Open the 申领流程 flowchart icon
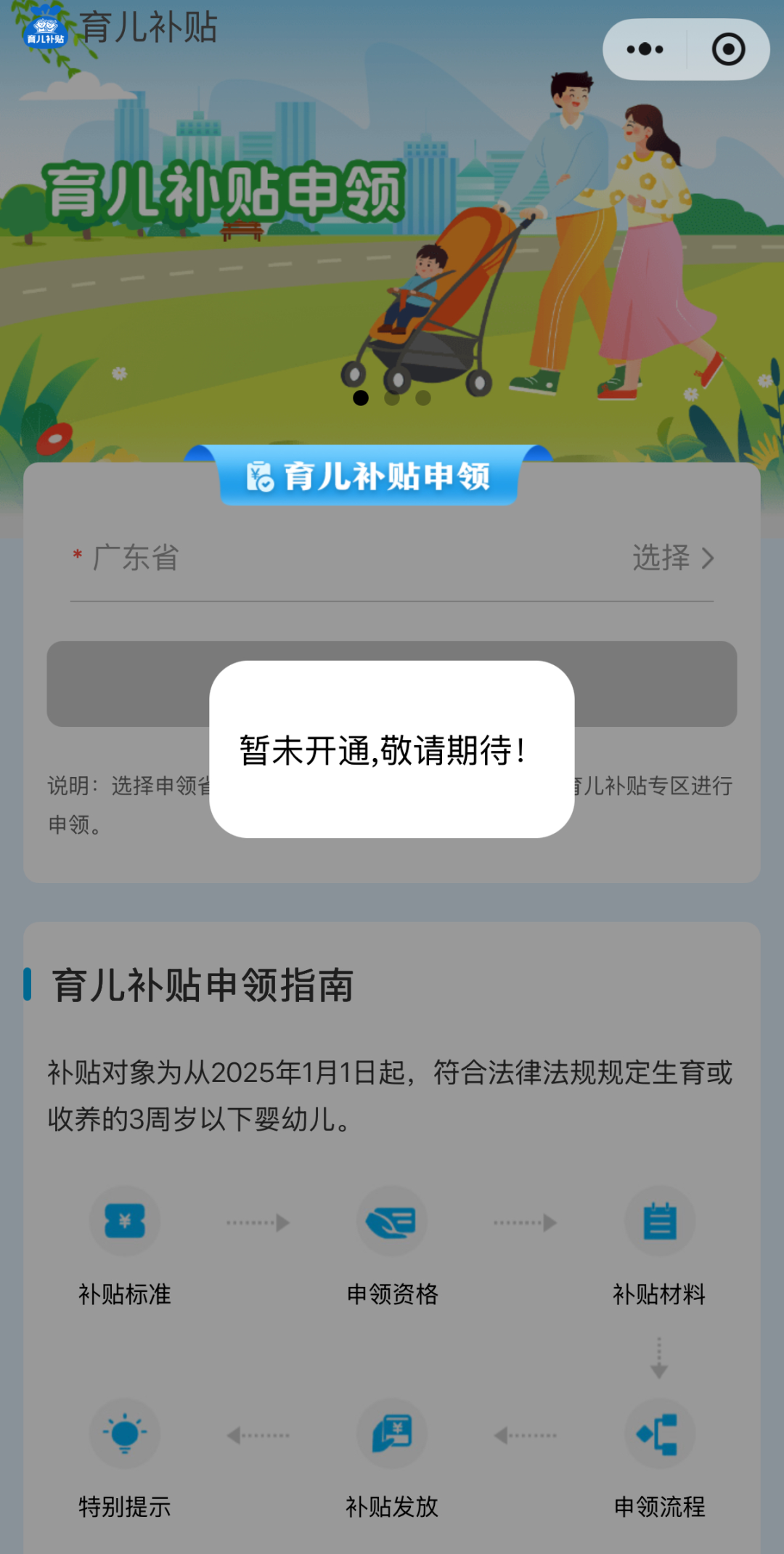The height and width of the screenshot is (1554, 784). [659, 1434]
